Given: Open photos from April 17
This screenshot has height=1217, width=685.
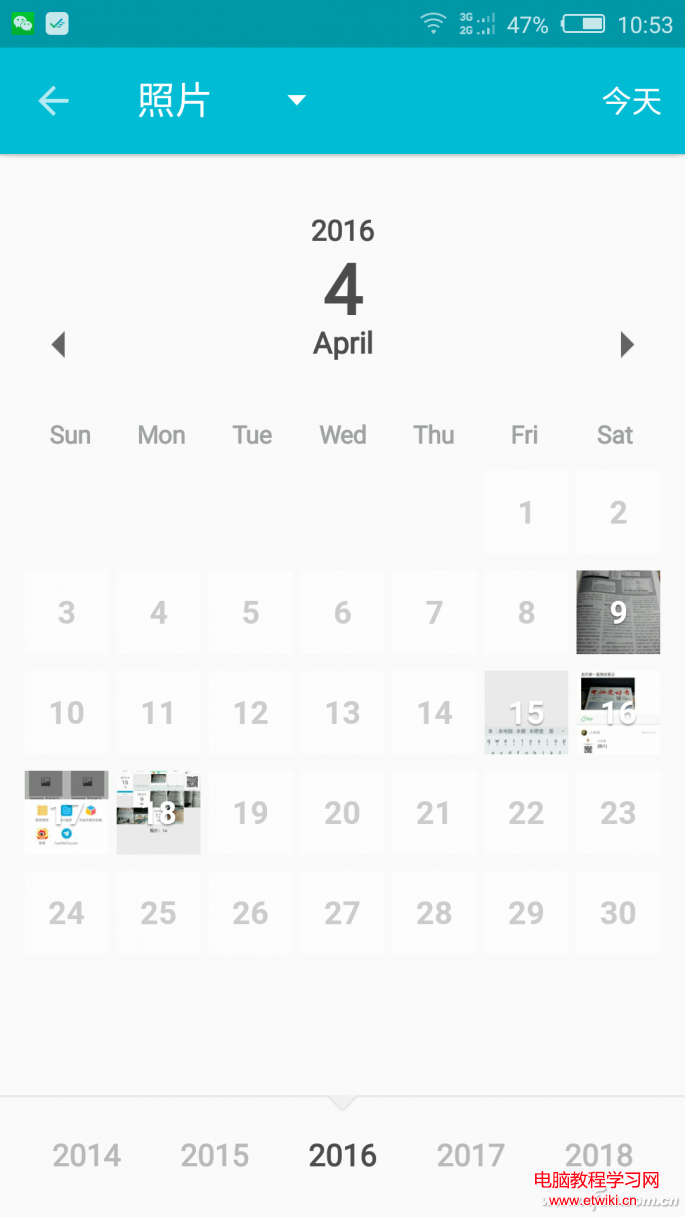Looking at the screenshot, I should [x=66, y=812].
